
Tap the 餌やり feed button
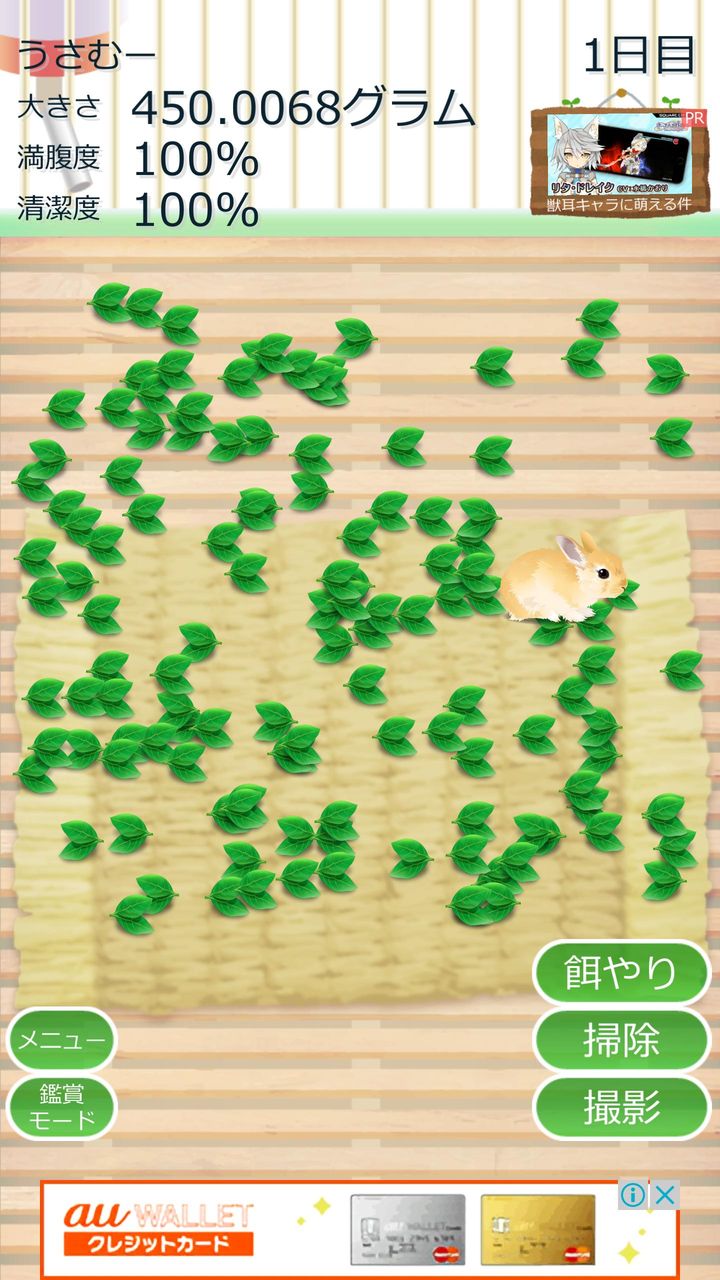[621, 973]
